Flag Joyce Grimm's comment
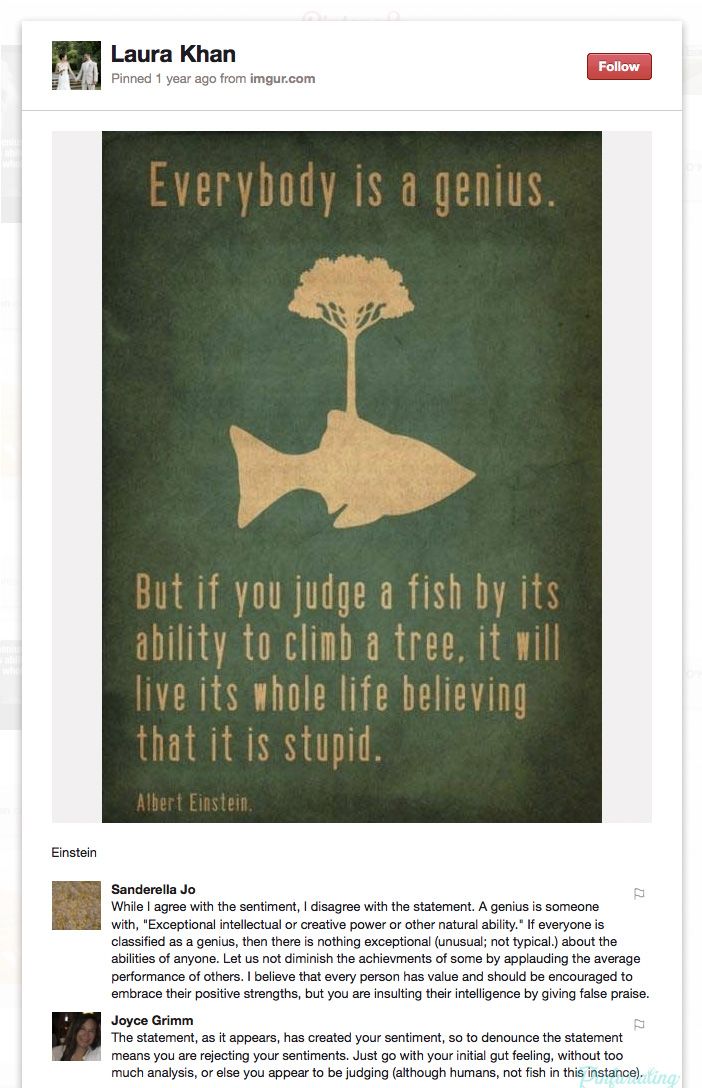The height and width of the screenshot is (1088, 702). tap(639, 1025)
